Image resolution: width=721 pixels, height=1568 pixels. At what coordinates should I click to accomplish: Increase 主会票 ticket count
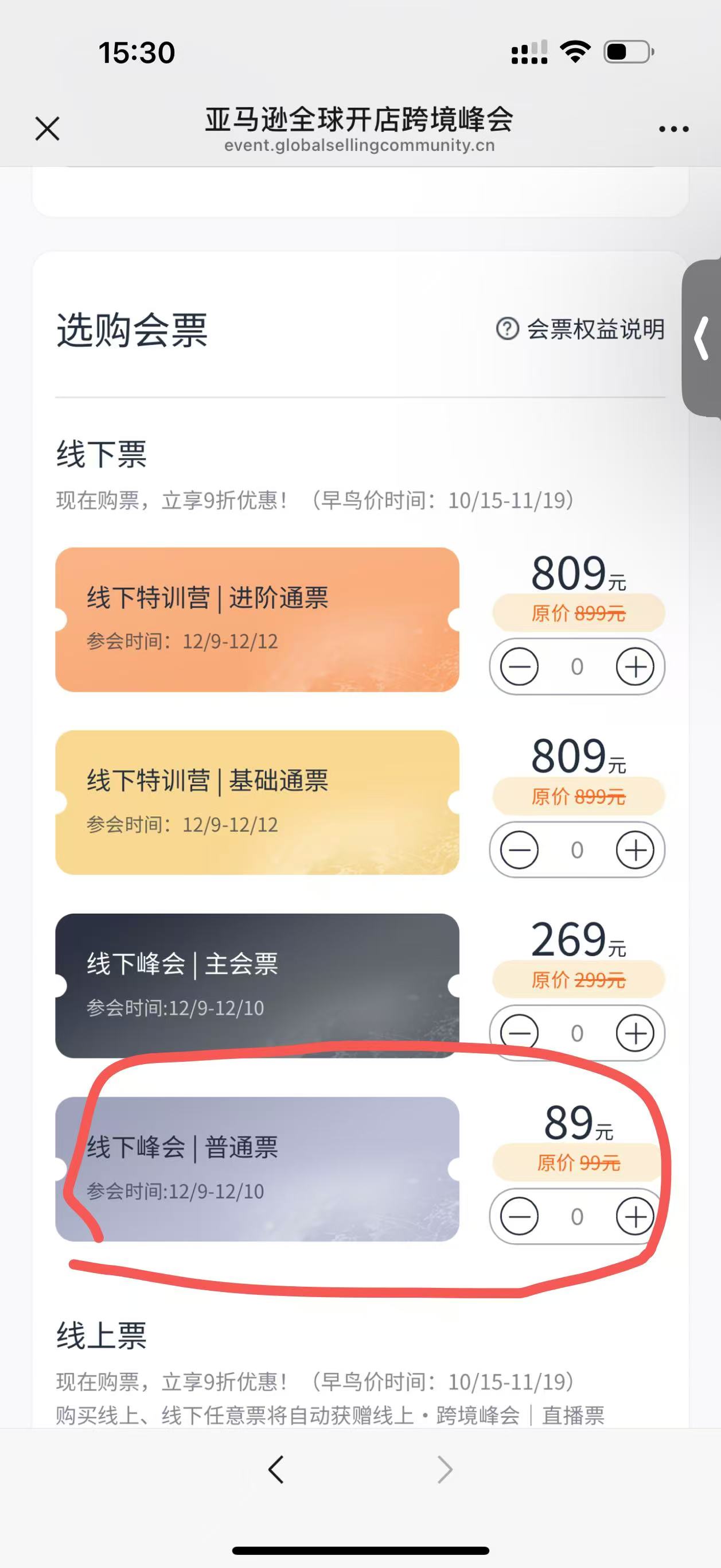click(634, 1034)
